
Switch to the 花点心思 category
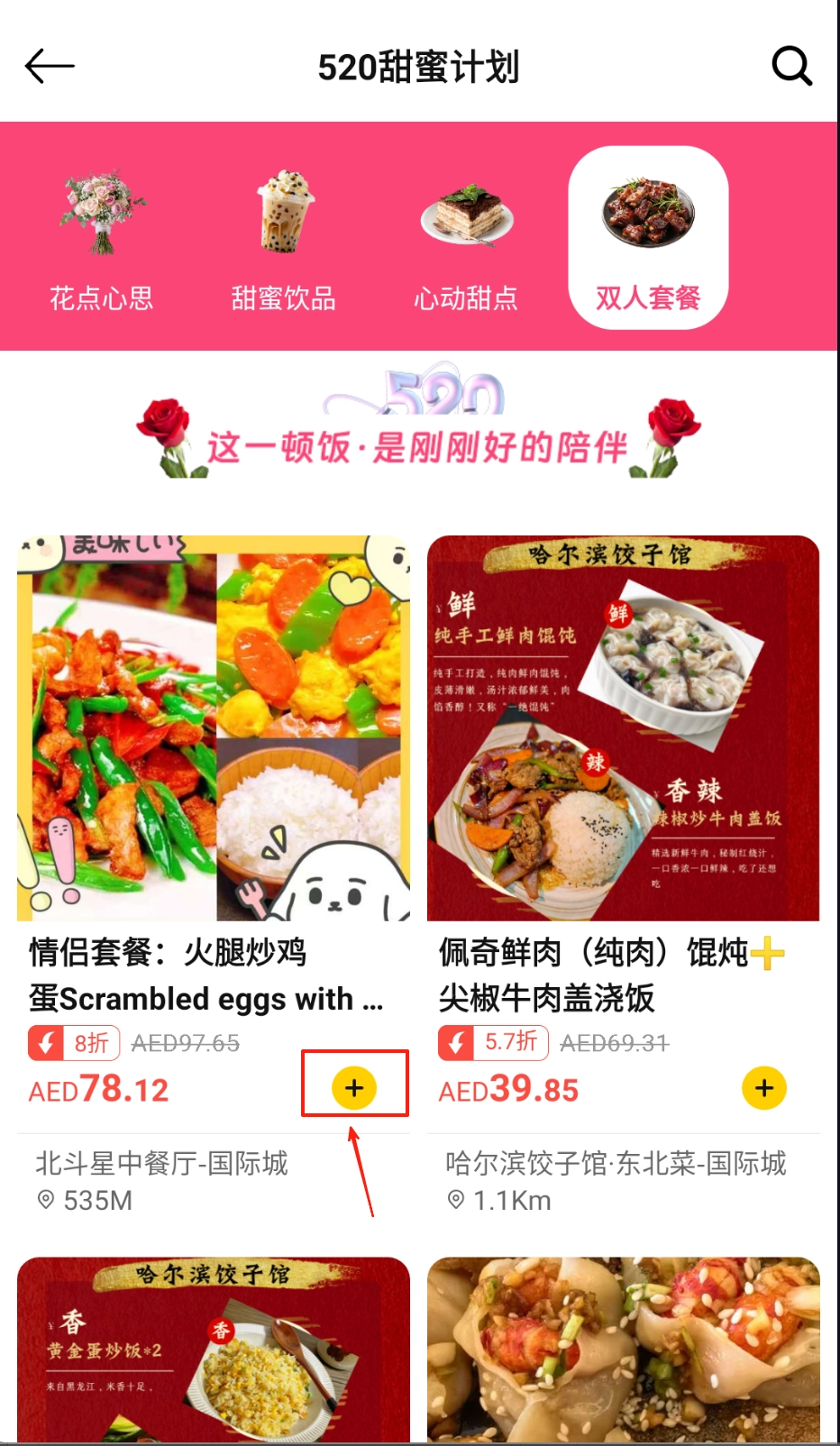[102, 239]
